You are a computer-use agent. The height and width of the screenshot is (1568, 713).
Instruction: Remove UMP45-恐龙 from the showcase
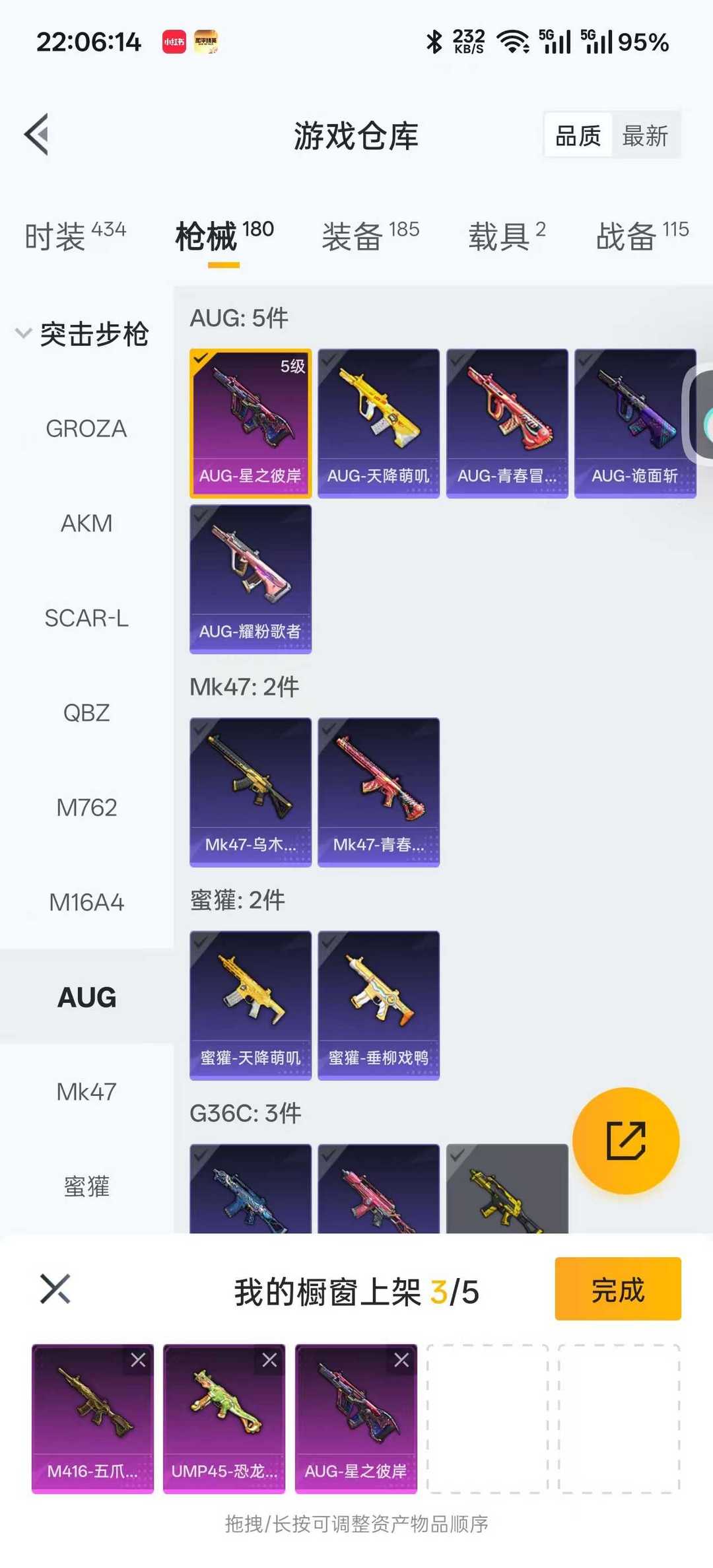(269, 1360)
